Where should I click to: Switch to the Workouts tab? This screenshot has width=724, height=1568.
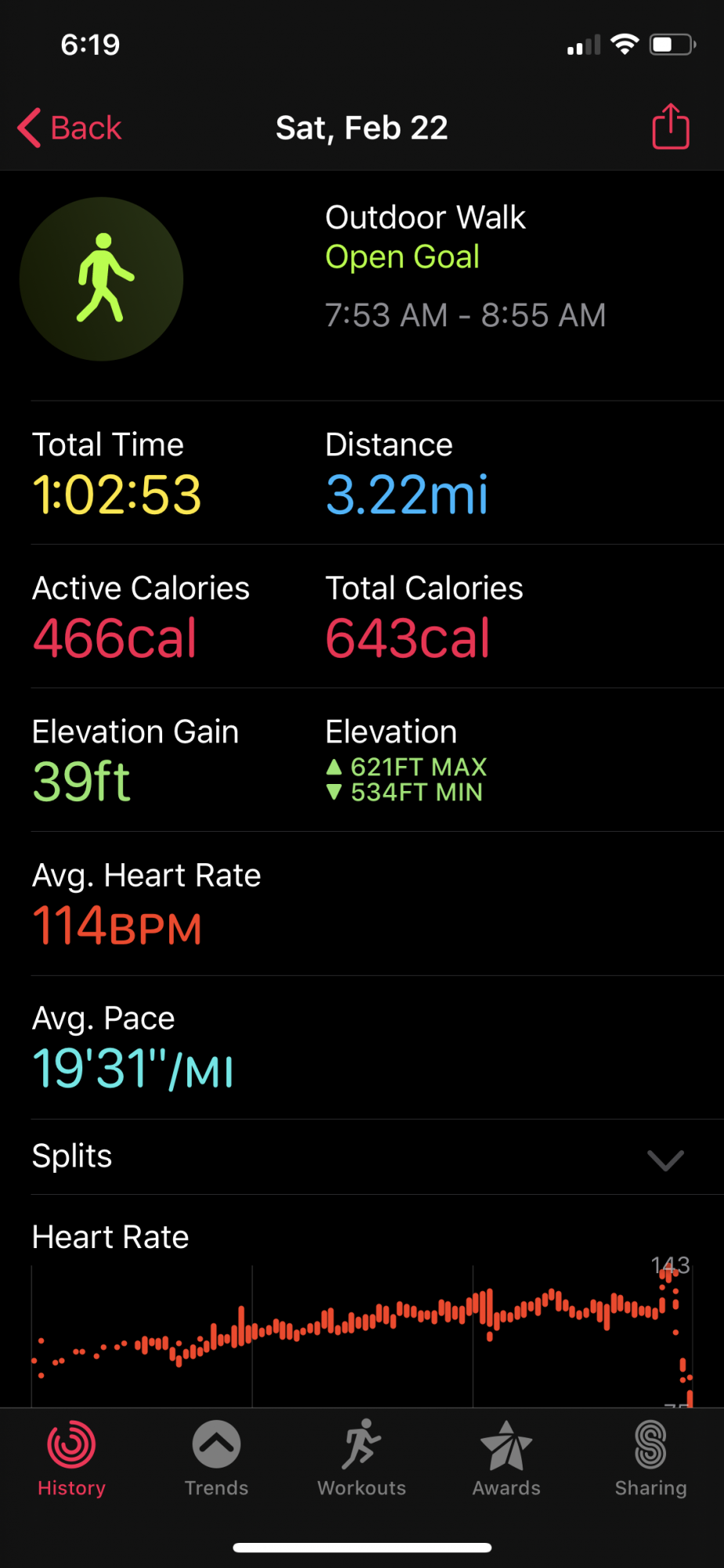[x=361, y=1458]
